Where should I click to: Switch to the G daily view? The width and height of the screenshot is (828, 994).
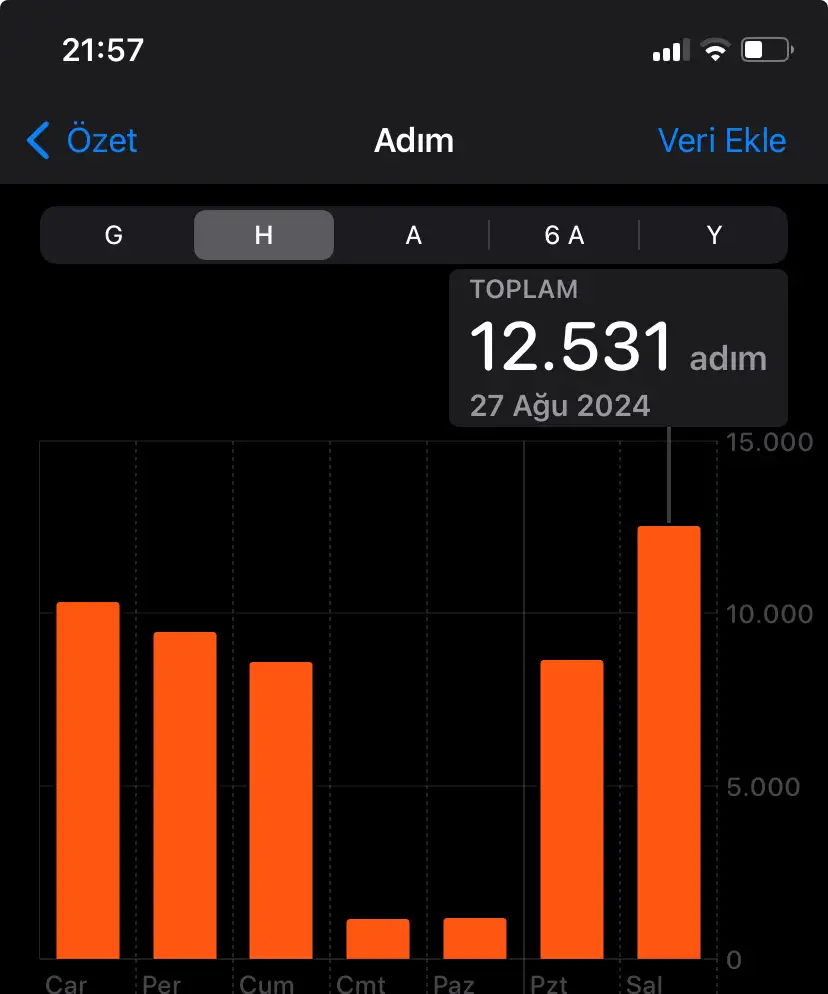tap(114, 235)
